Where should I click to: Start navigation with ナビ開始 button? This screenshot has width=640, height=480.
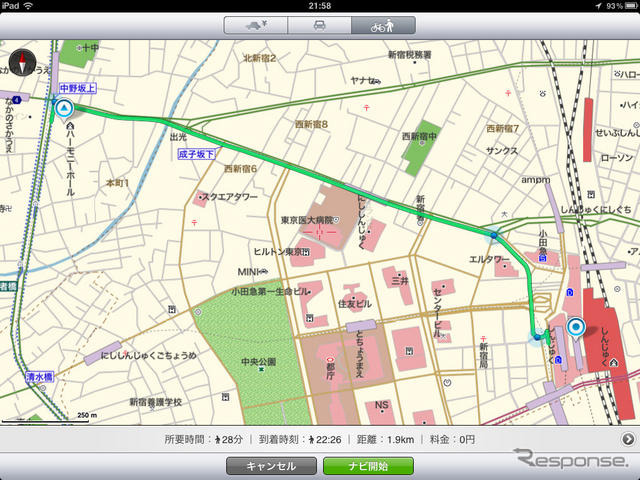pos(368,466)
